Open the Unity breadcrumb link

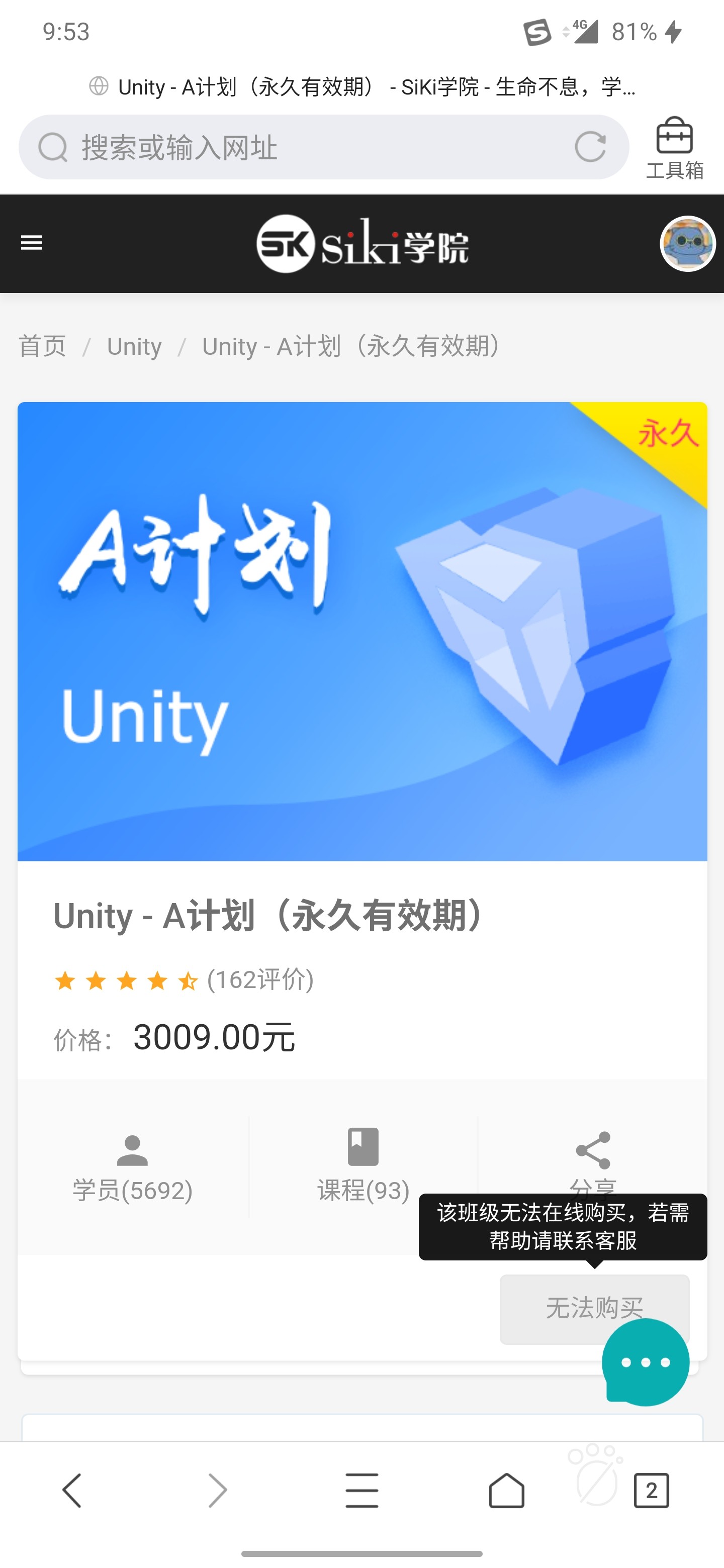[x=134, y=346]
